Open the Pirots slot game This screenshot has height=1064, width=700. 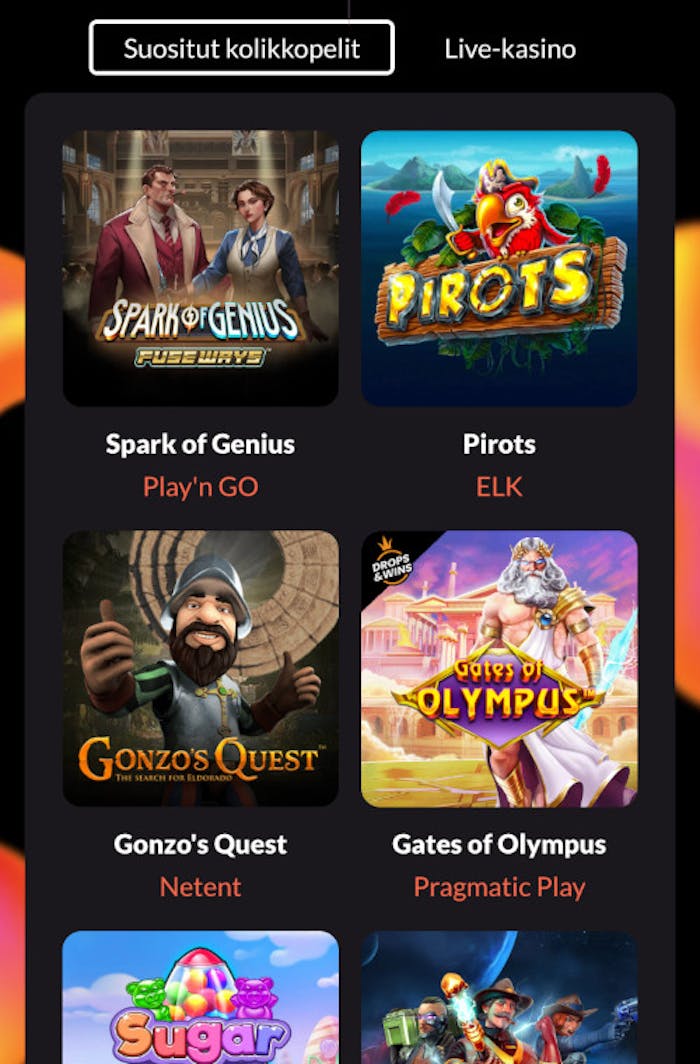499,268
